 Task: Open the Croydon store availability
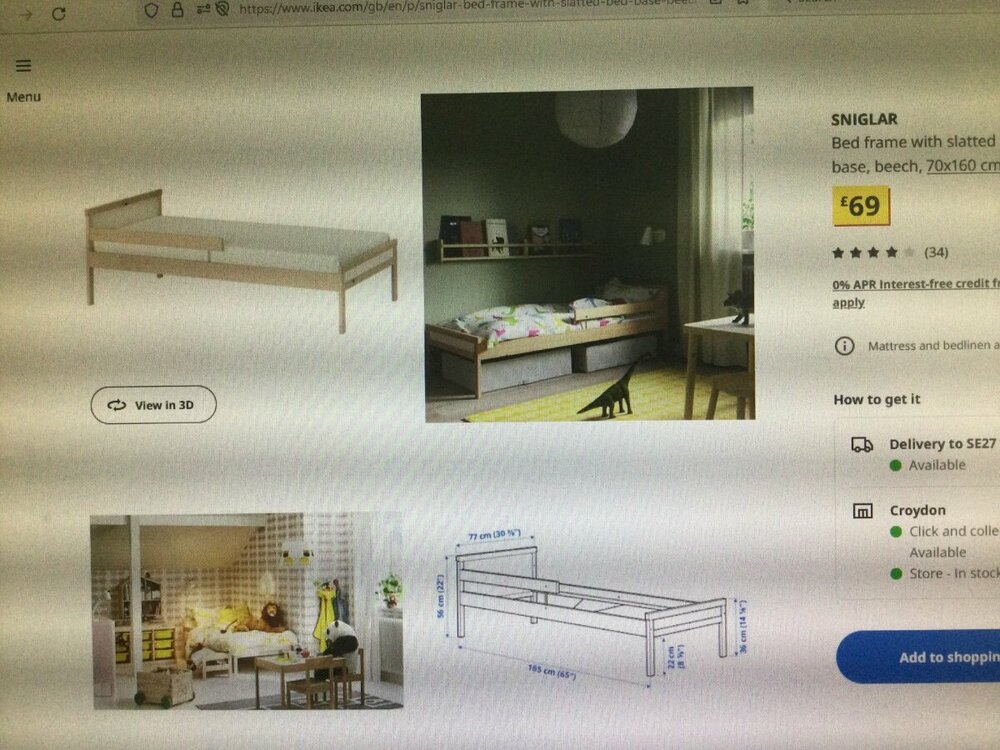pyautogui.click(x=917, y=510)
